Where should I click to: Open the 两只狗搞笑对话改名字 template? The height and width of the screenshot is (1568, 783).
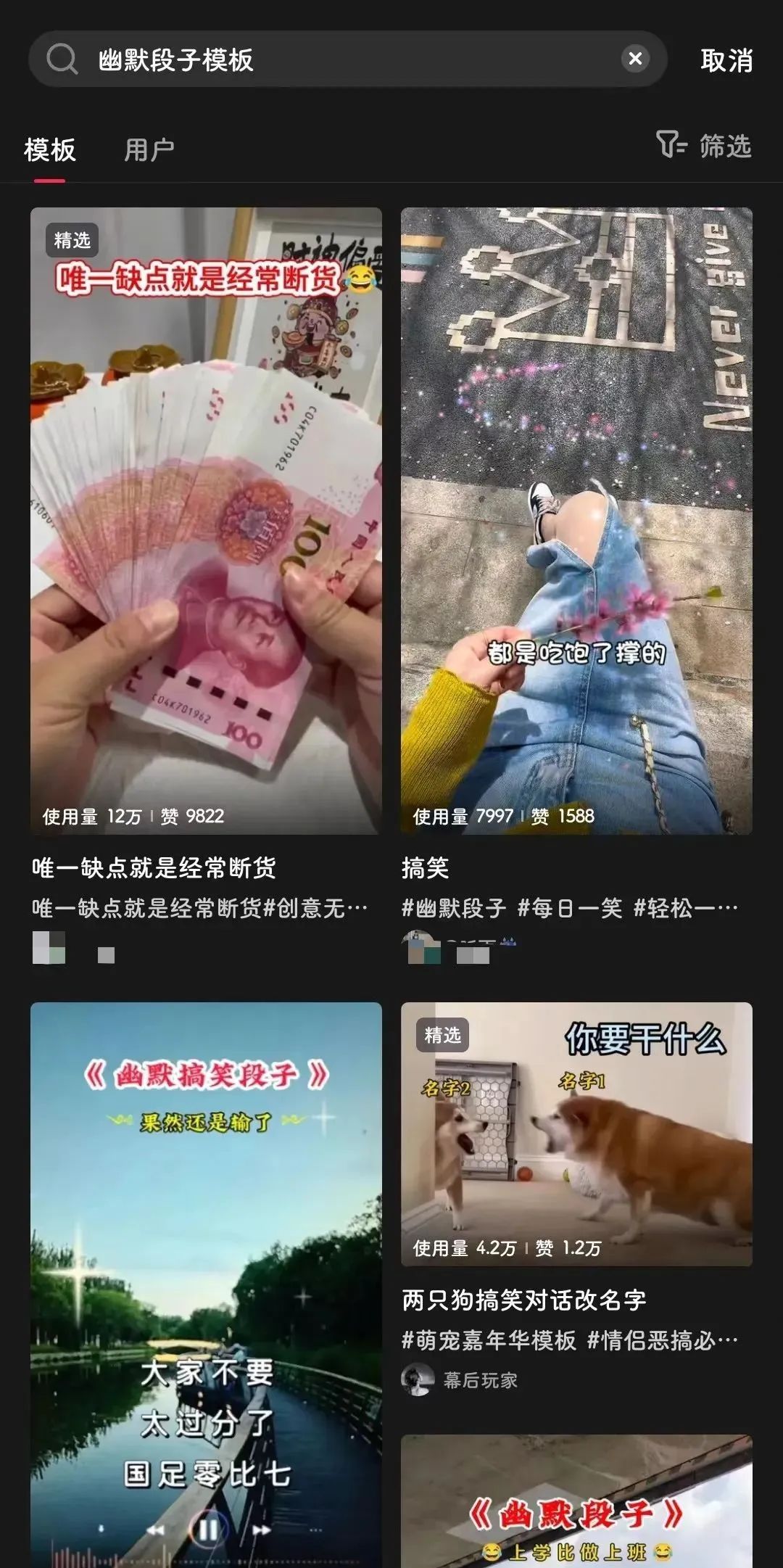coord(576,1134)
